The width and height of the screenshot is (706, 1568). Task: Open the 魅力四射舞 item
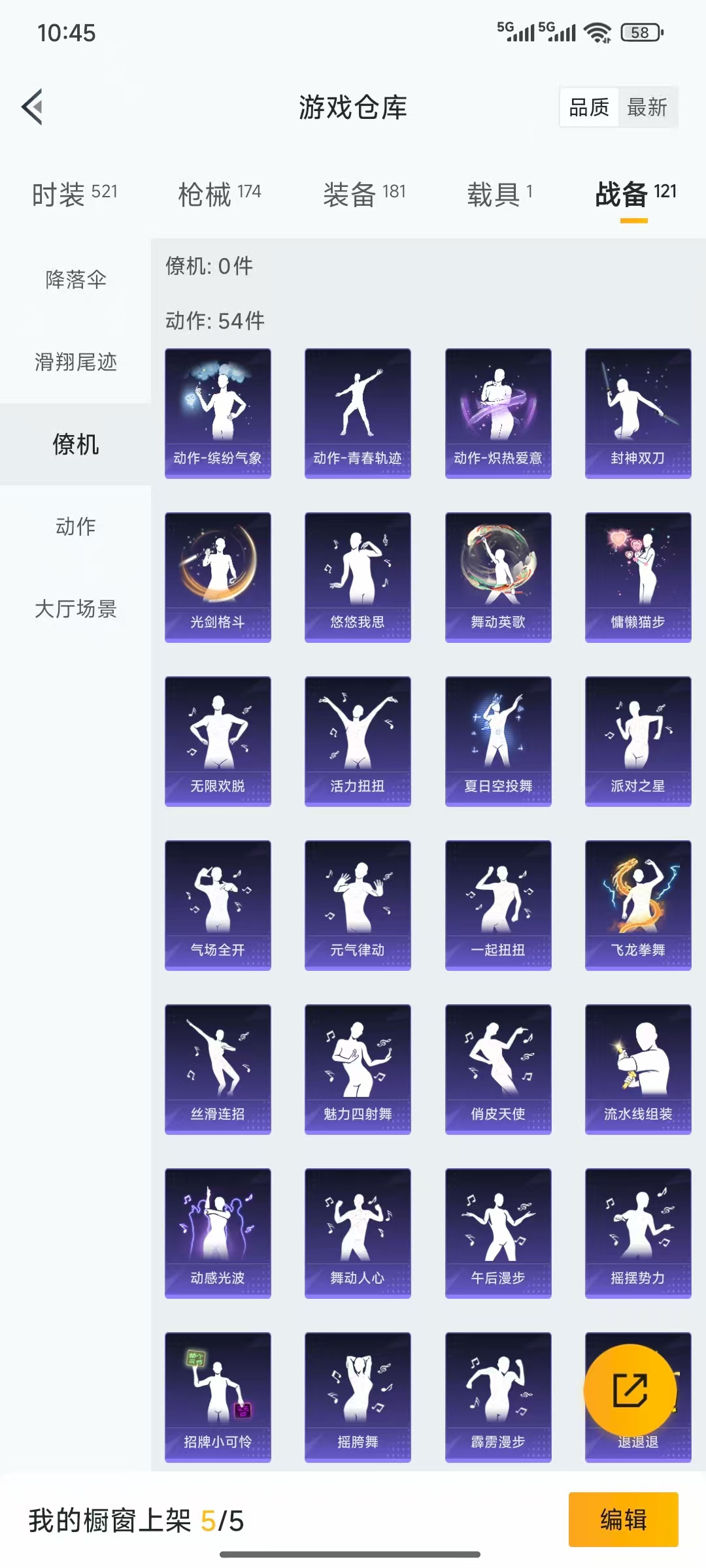pyautogui.click(x=358, y=1069)
